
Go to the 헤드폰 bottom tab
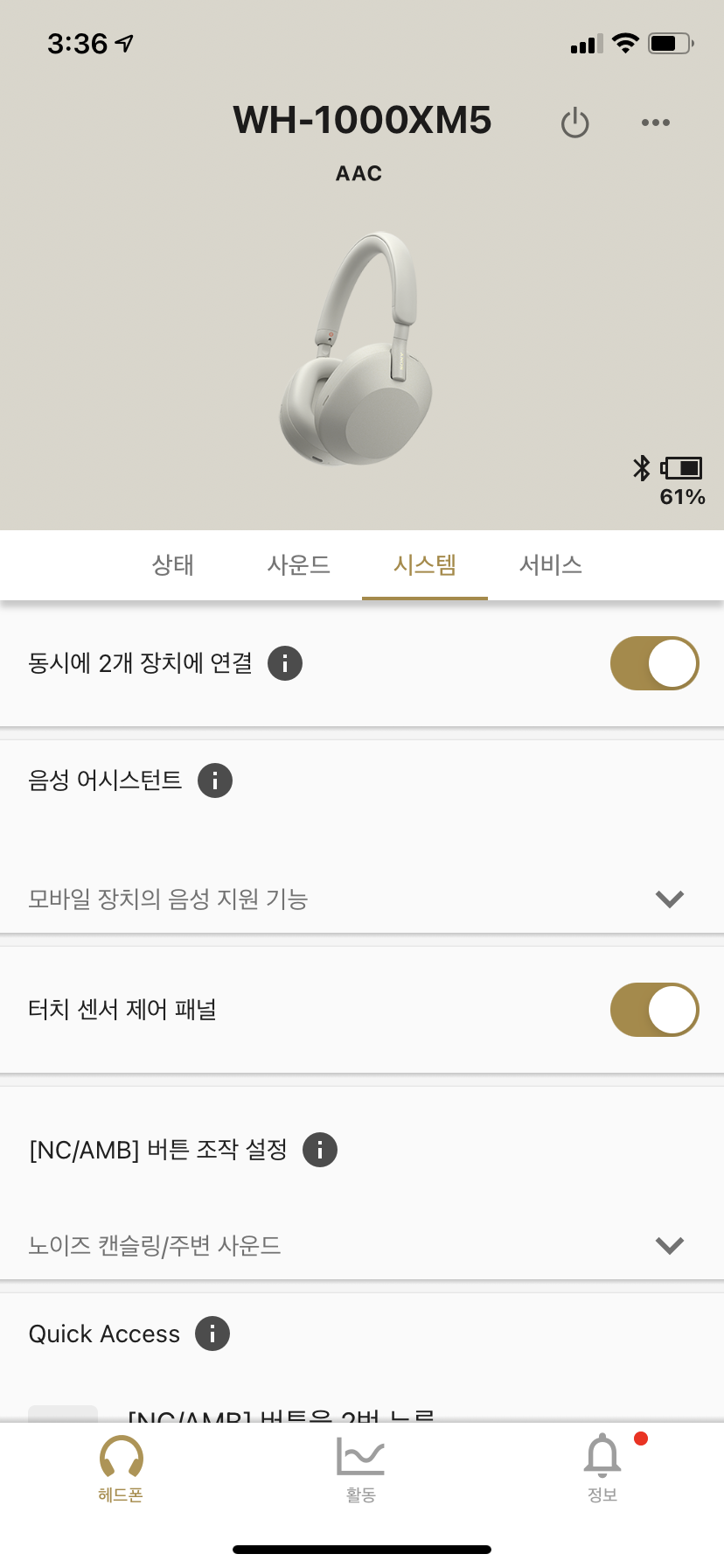click(121, 1468)
